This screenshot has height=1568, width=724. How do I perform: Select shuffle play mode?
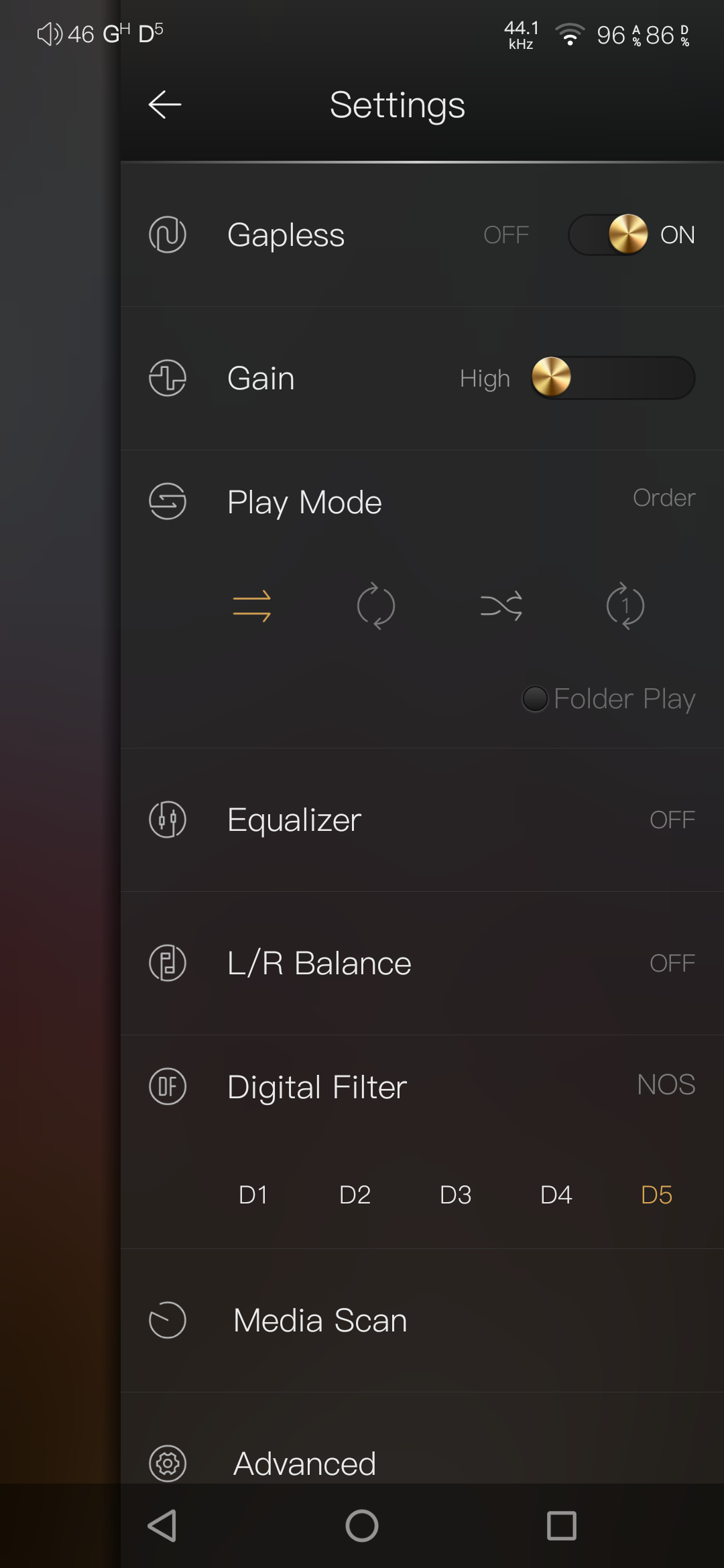click(501, 606)
